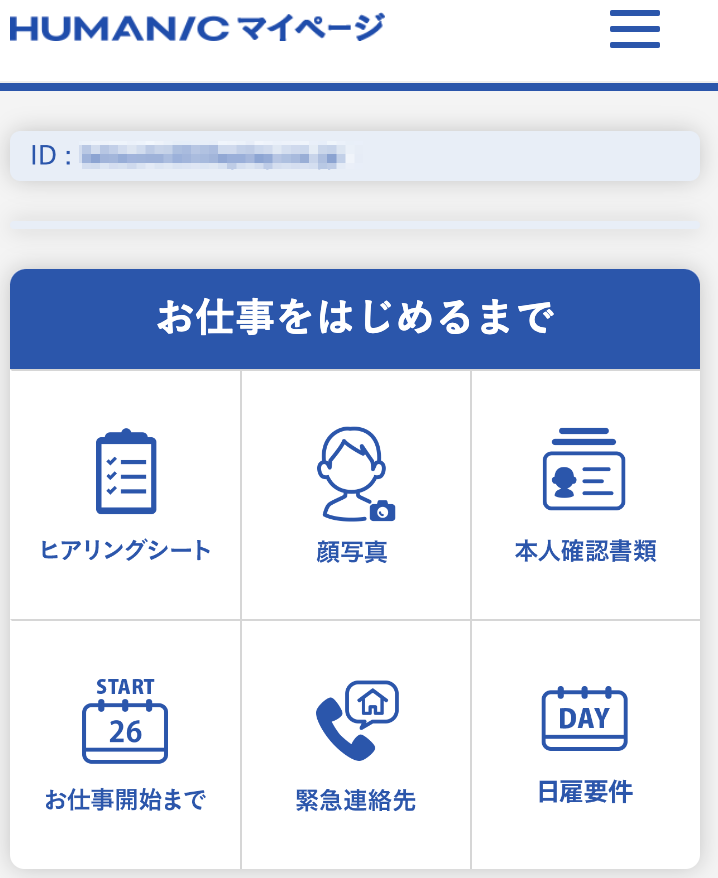The width and height of the screenshot is (718, 878).
Task: Open the ヒアリングシート tile
Action: tap(126, 495)
